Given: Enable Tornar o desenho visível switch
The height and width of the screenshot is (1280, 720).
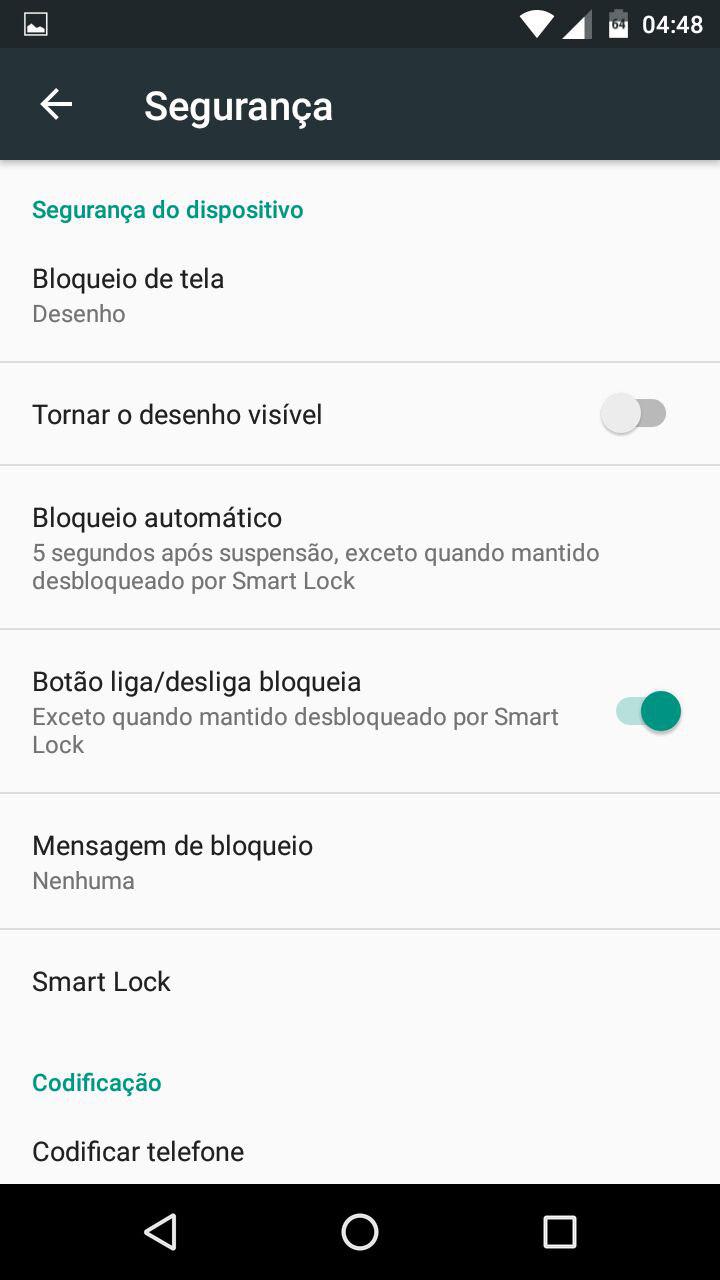Looking at the screenshot, I should coord(634,414).
